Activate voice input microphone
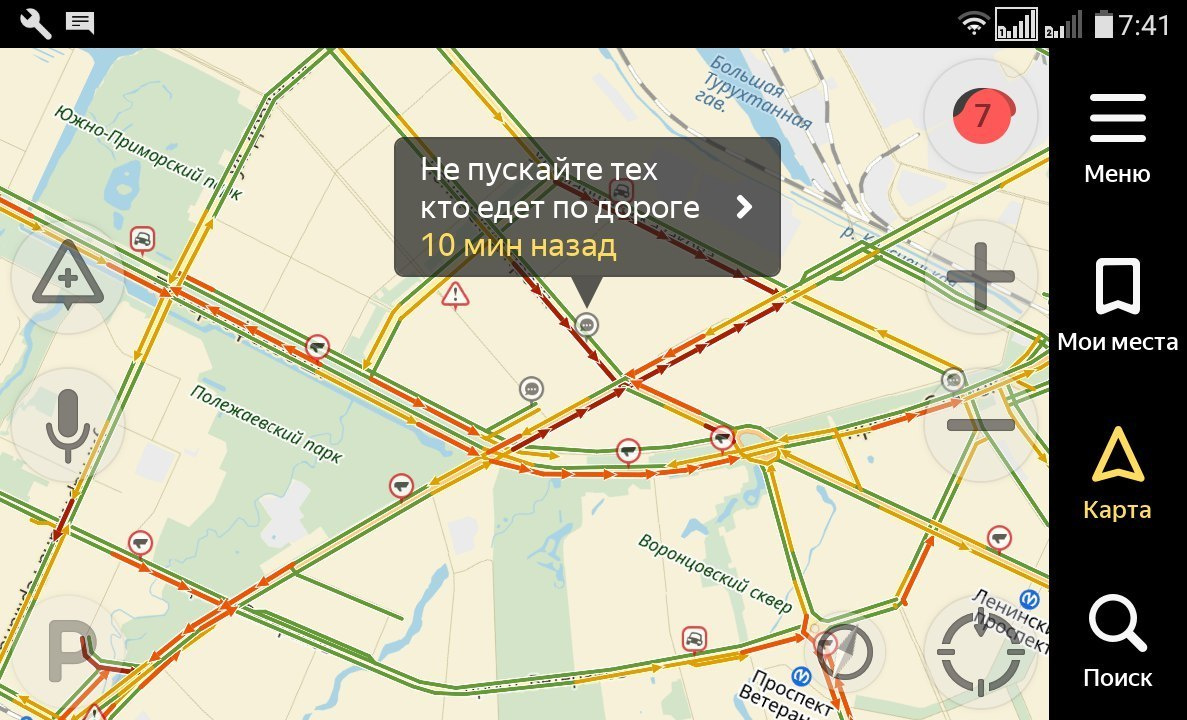Screen dimensions: 1187x720 [67, 426]
